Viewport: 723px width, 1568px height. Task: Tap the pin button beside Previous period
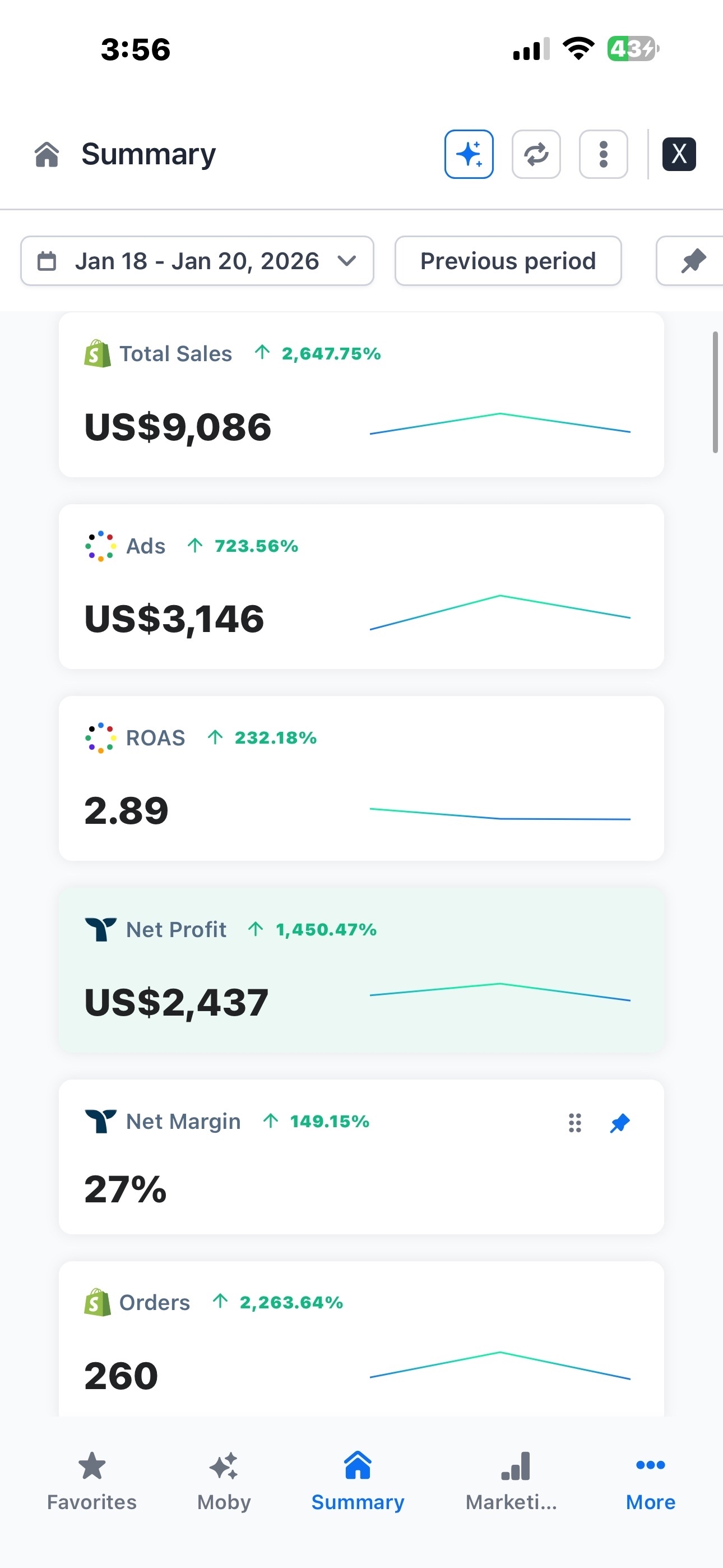click(x=693, y=261)
